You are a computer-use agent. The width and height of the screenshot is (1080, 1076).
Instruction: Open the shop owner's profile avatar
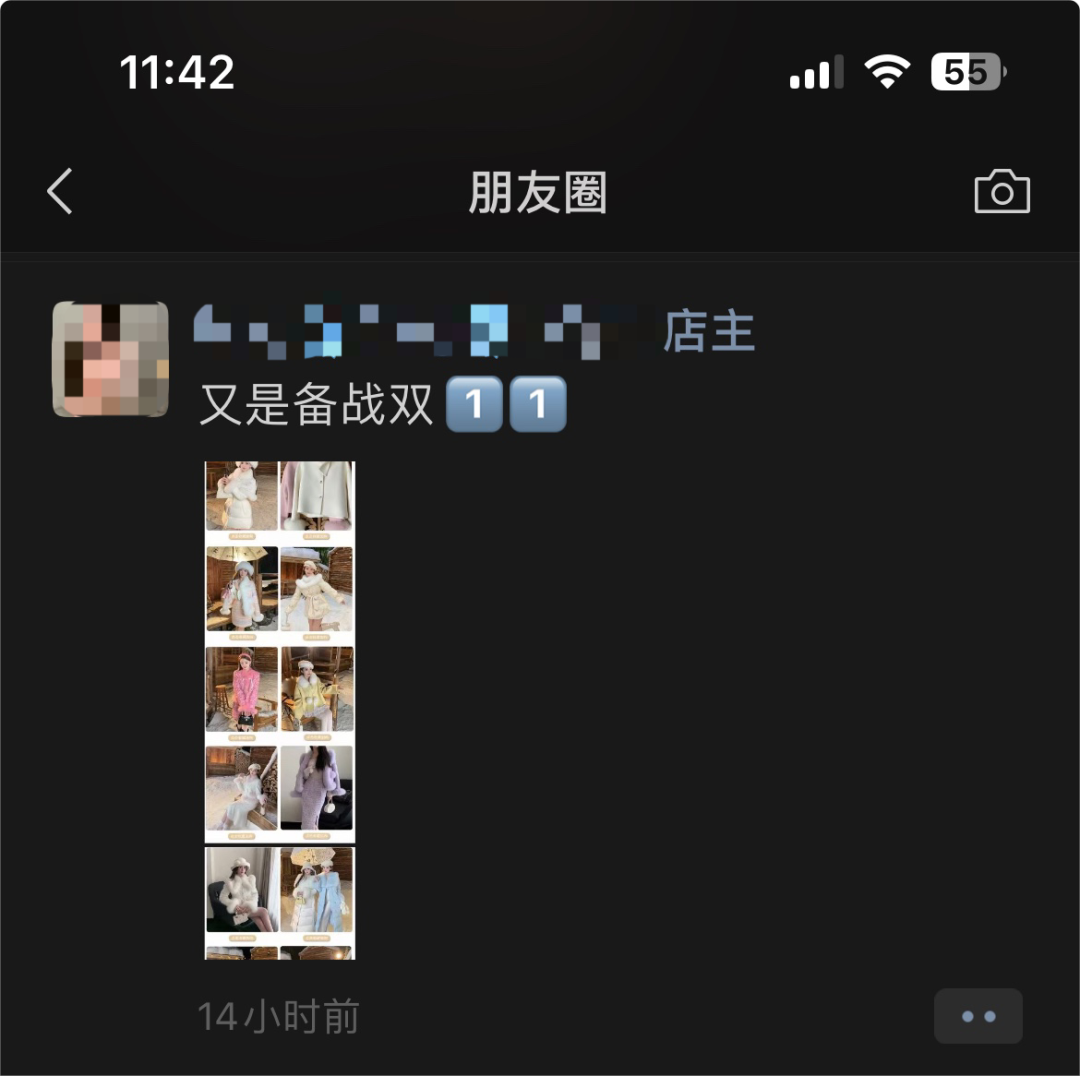point(110,359)
